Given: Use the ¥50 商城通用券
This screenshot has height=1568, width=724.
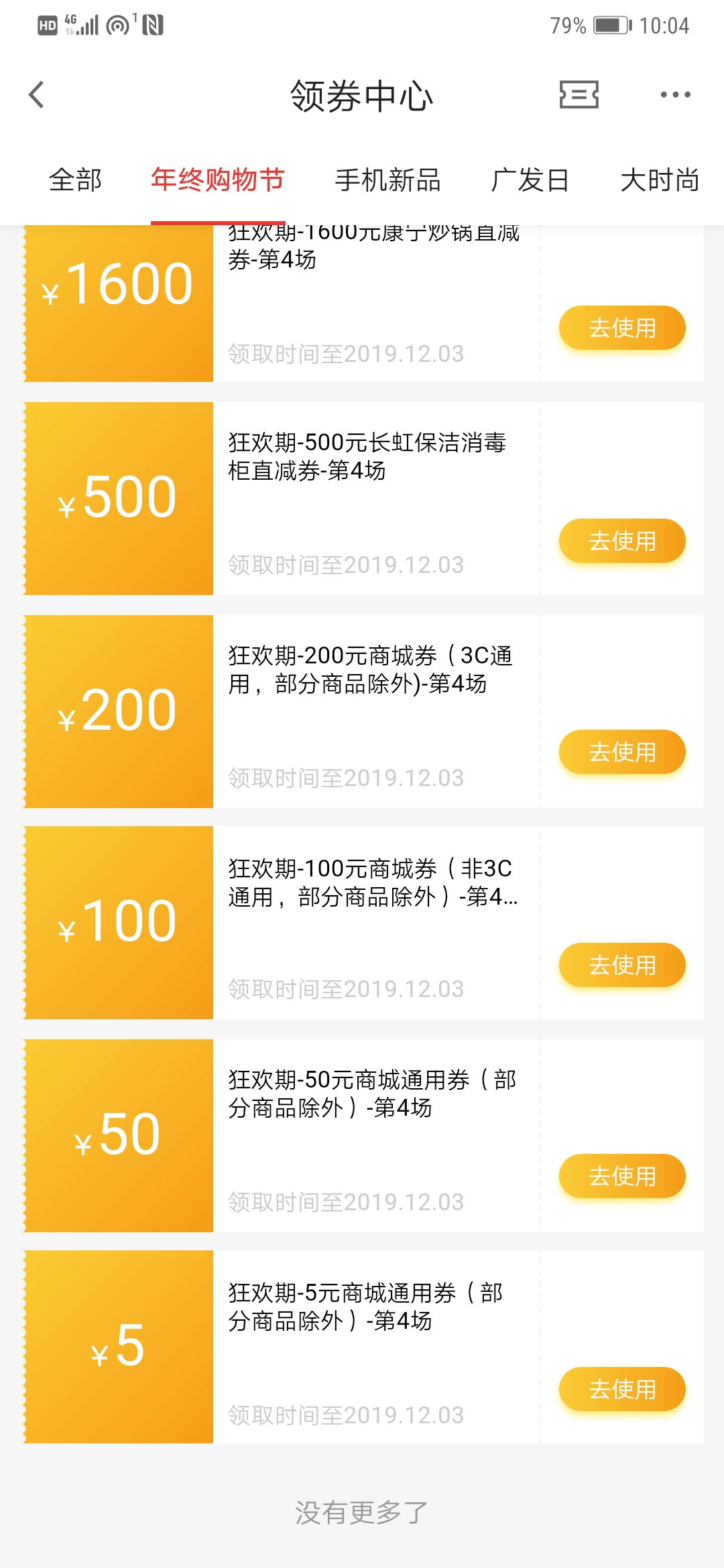Looking at the screenshot, I should point(622,1176).
